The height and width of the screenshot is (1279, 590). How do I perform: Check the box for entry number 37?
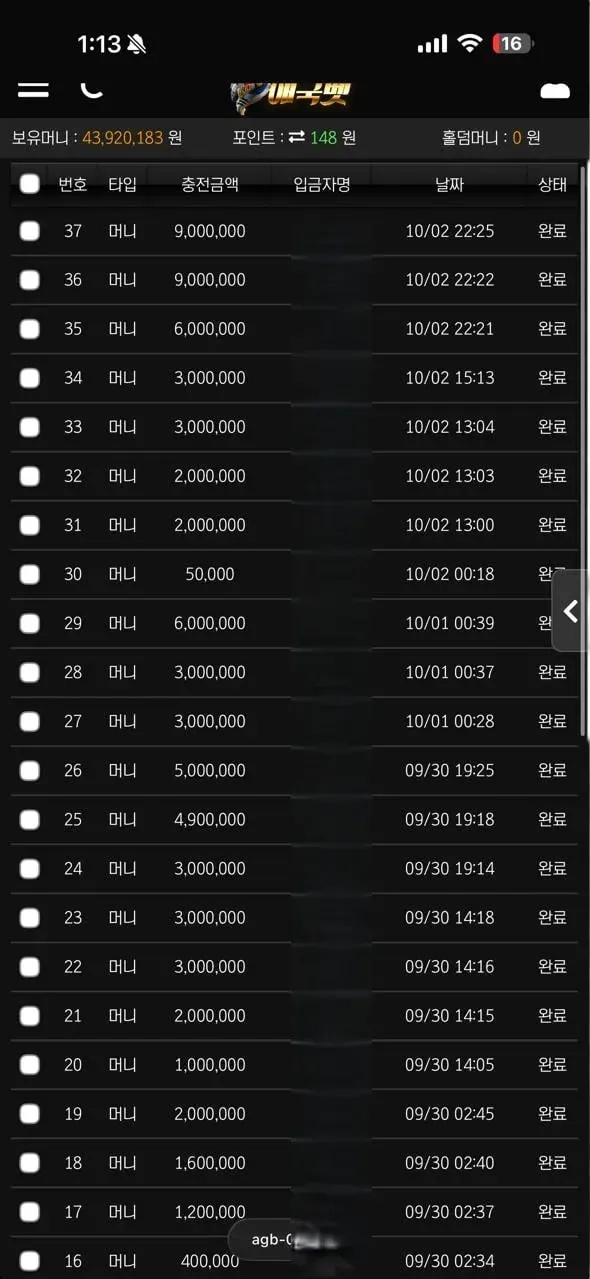(x=30, y=231)
